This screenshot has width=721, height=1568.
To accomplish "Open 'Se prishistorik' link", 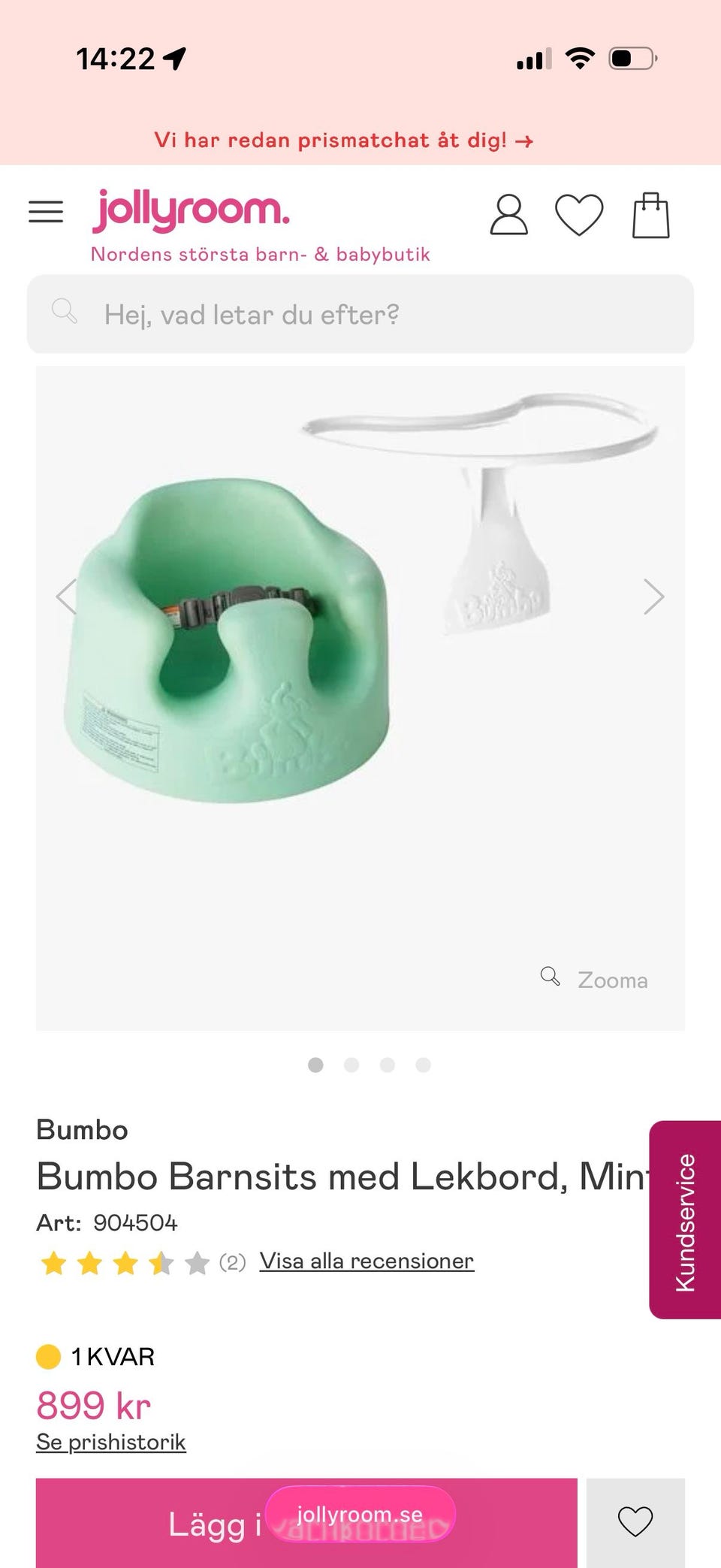I will click(111, 1443).
